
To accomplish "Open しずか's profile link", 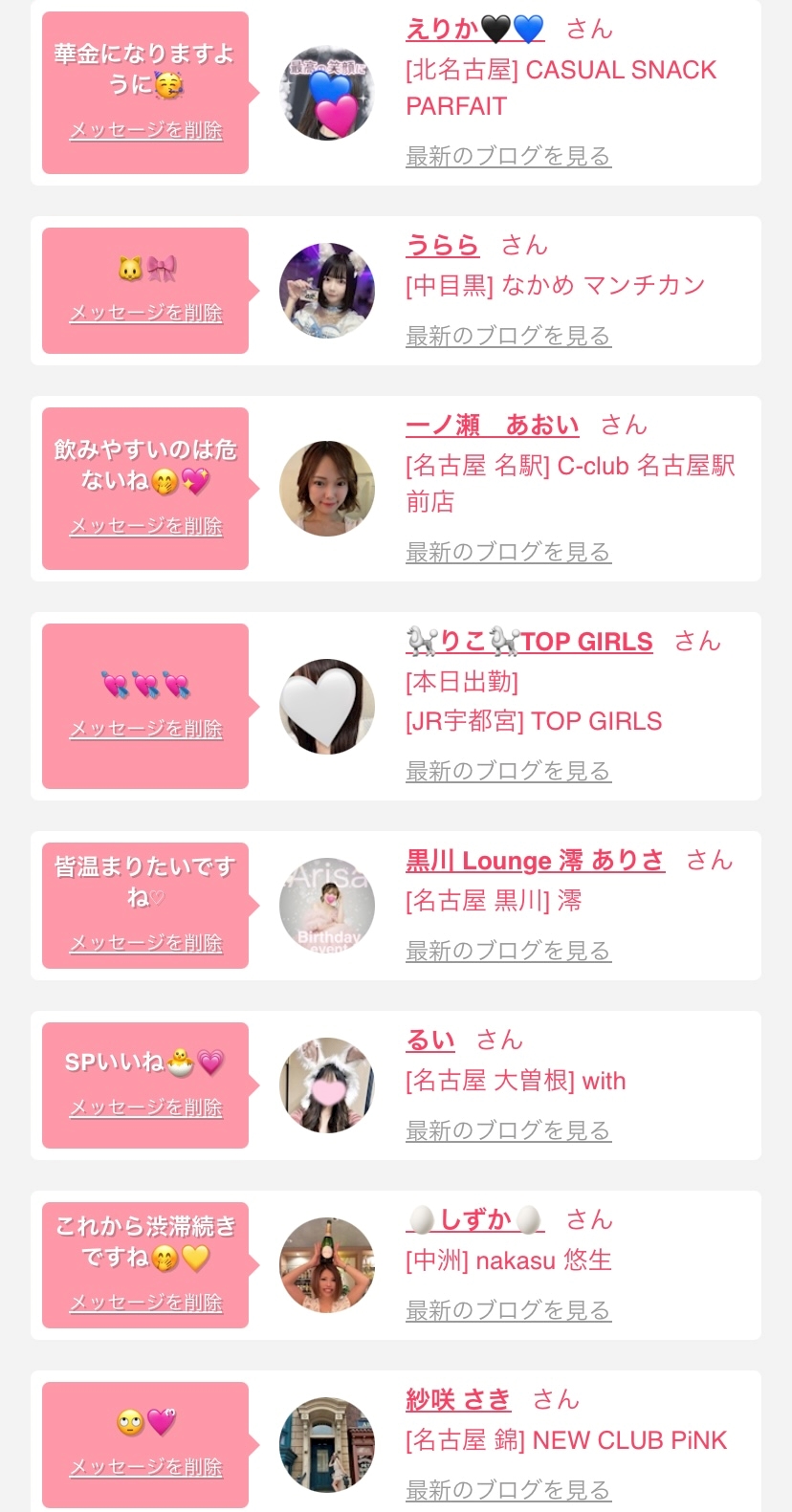I will pos(474,1220).
